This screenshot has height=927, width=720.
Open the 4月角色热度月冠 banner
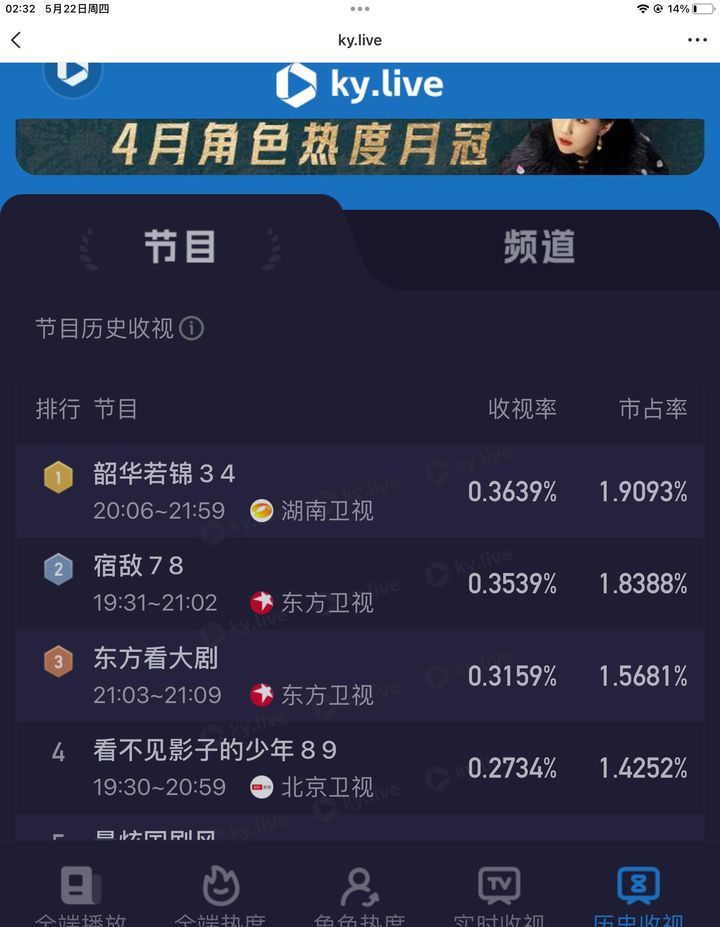pyautogui.click(x=360, y=146)
